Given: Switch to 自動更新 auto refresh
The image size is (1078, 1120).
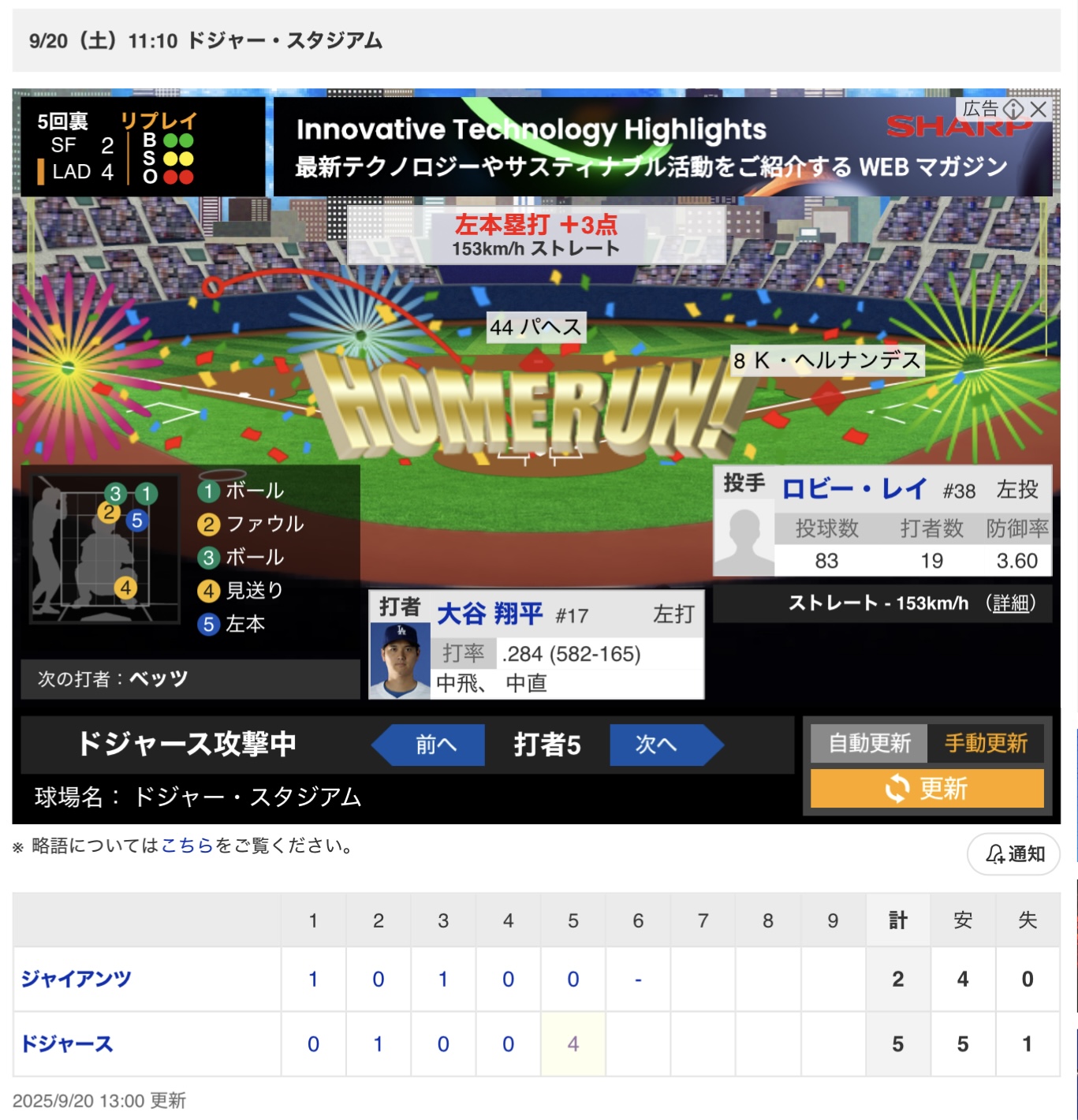Looking at the screenshot, I should click(x=869, y=743).
